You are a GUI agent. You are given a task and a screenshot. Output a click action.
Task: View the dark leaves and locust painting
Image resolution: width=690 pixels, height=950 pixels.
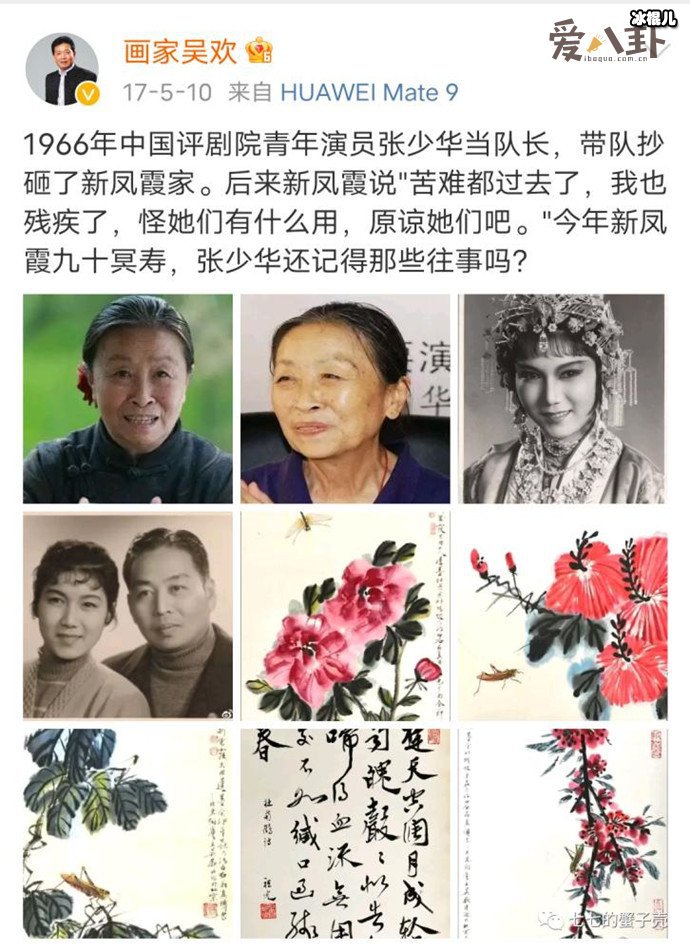pos(128,832)
